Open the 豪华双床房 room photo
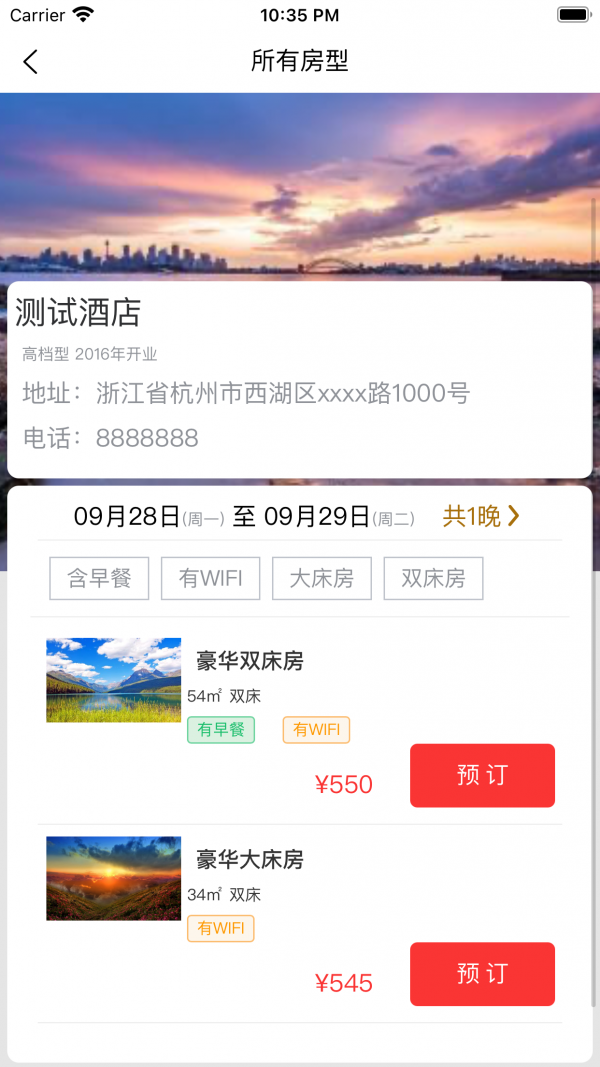Image resolution: width=600 pixels, height=1067 pixels. pyautogui.click(x=114, y=680)
